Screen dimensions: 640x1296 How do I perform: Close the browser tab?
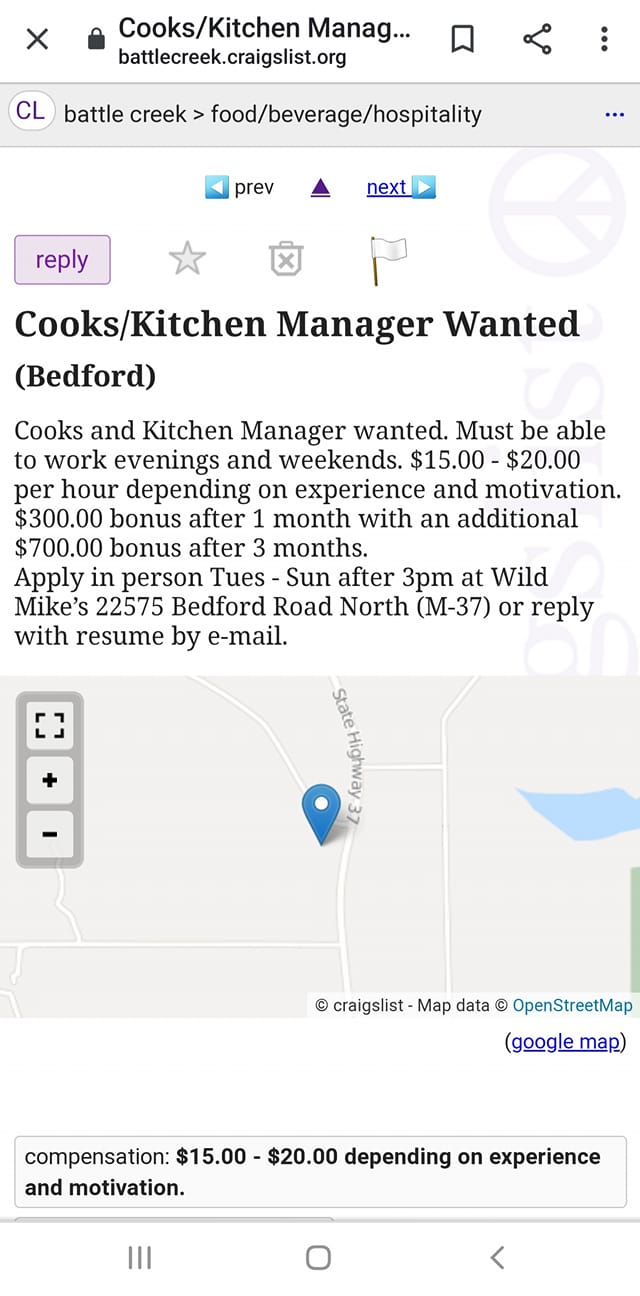[37, 40]
